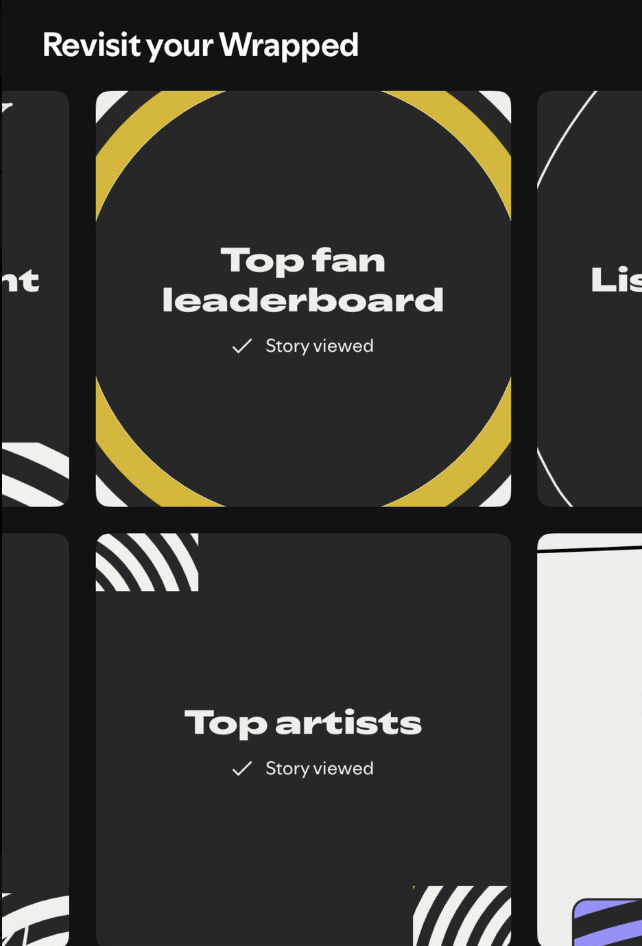Revisit the Top artists story
Image resolution: width=642 pixels, height=946 pixels.
303,738
